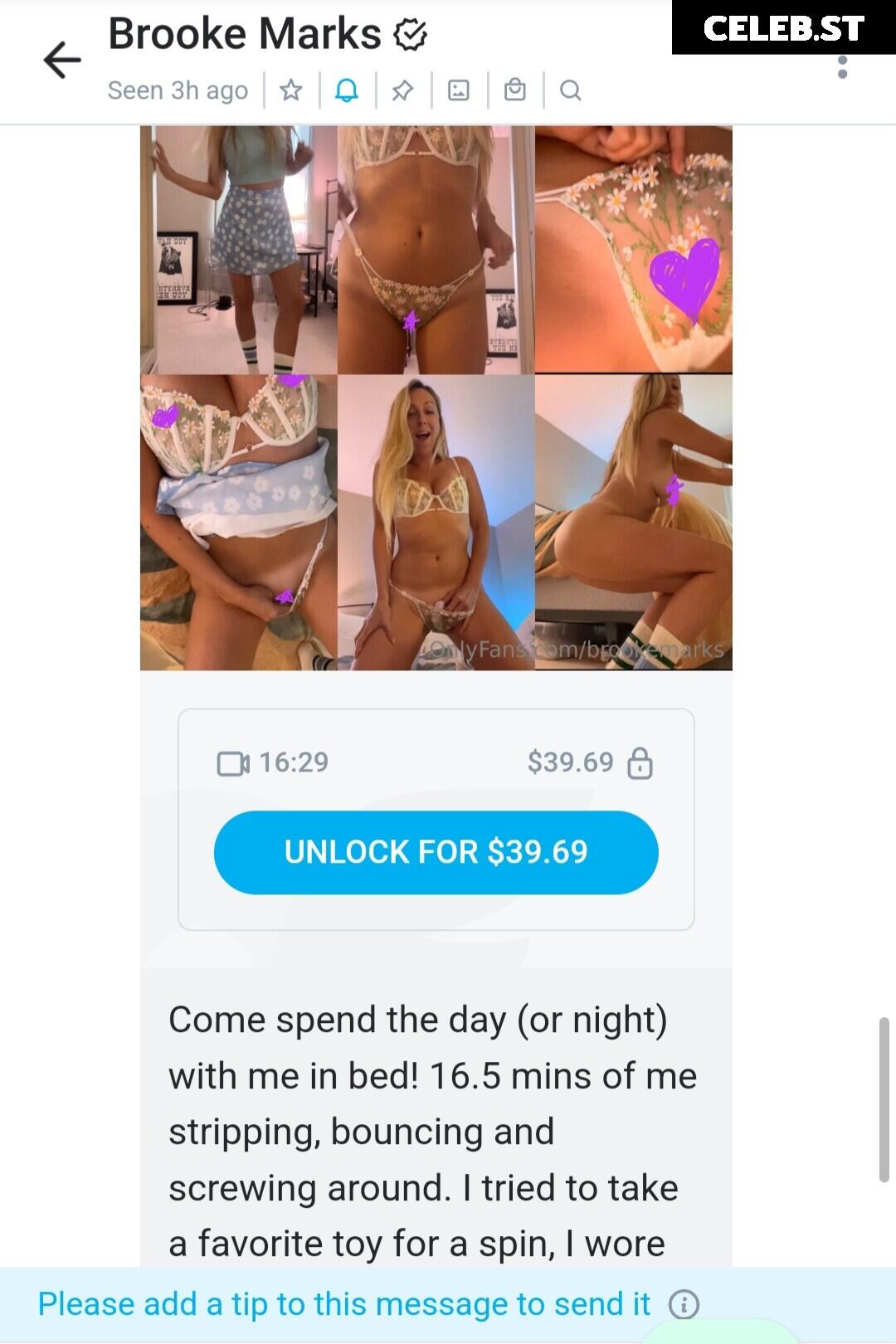896x1344 pixels.
Task: Go back using the arrow icon
Action: point(62,61)
